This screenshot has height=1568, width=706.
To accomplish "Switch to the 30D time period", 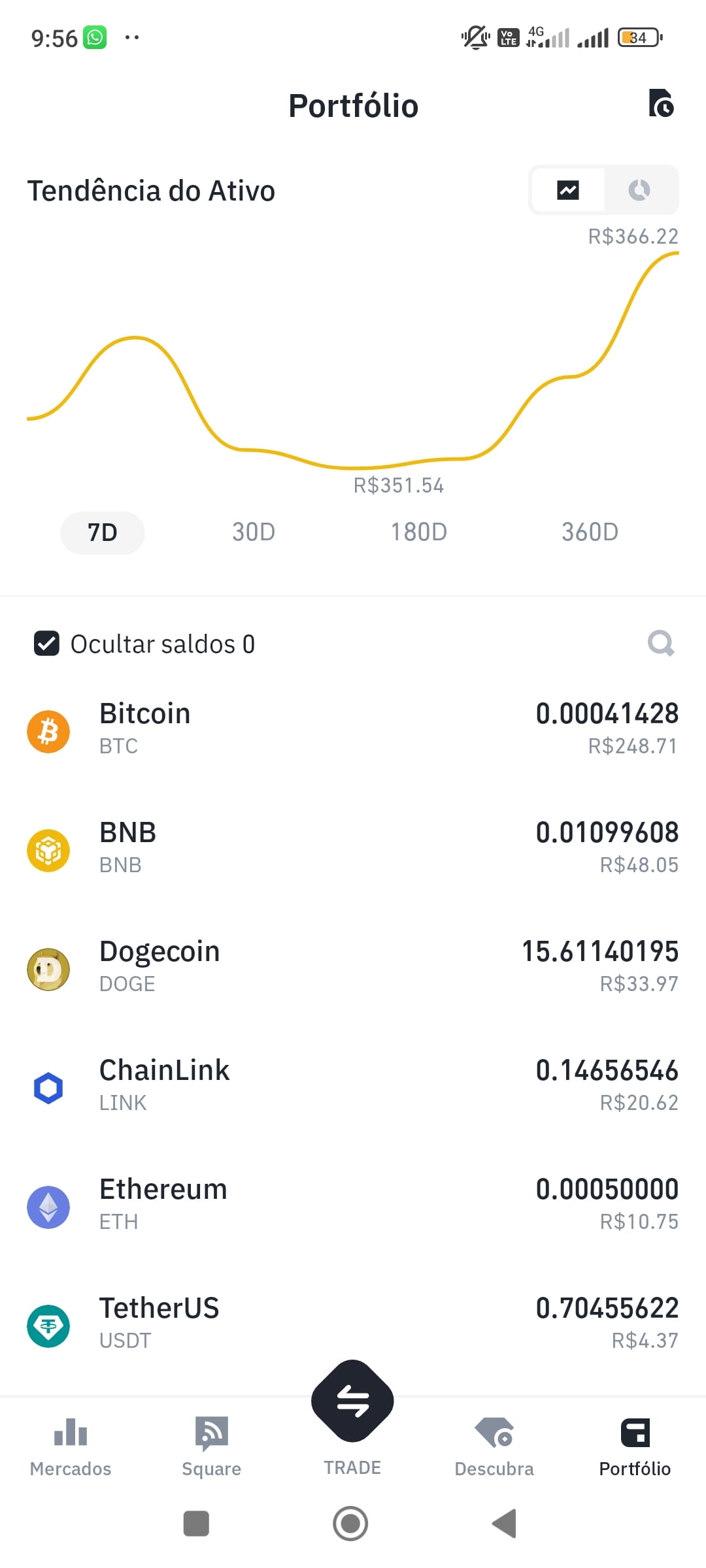I will (253, 532).
